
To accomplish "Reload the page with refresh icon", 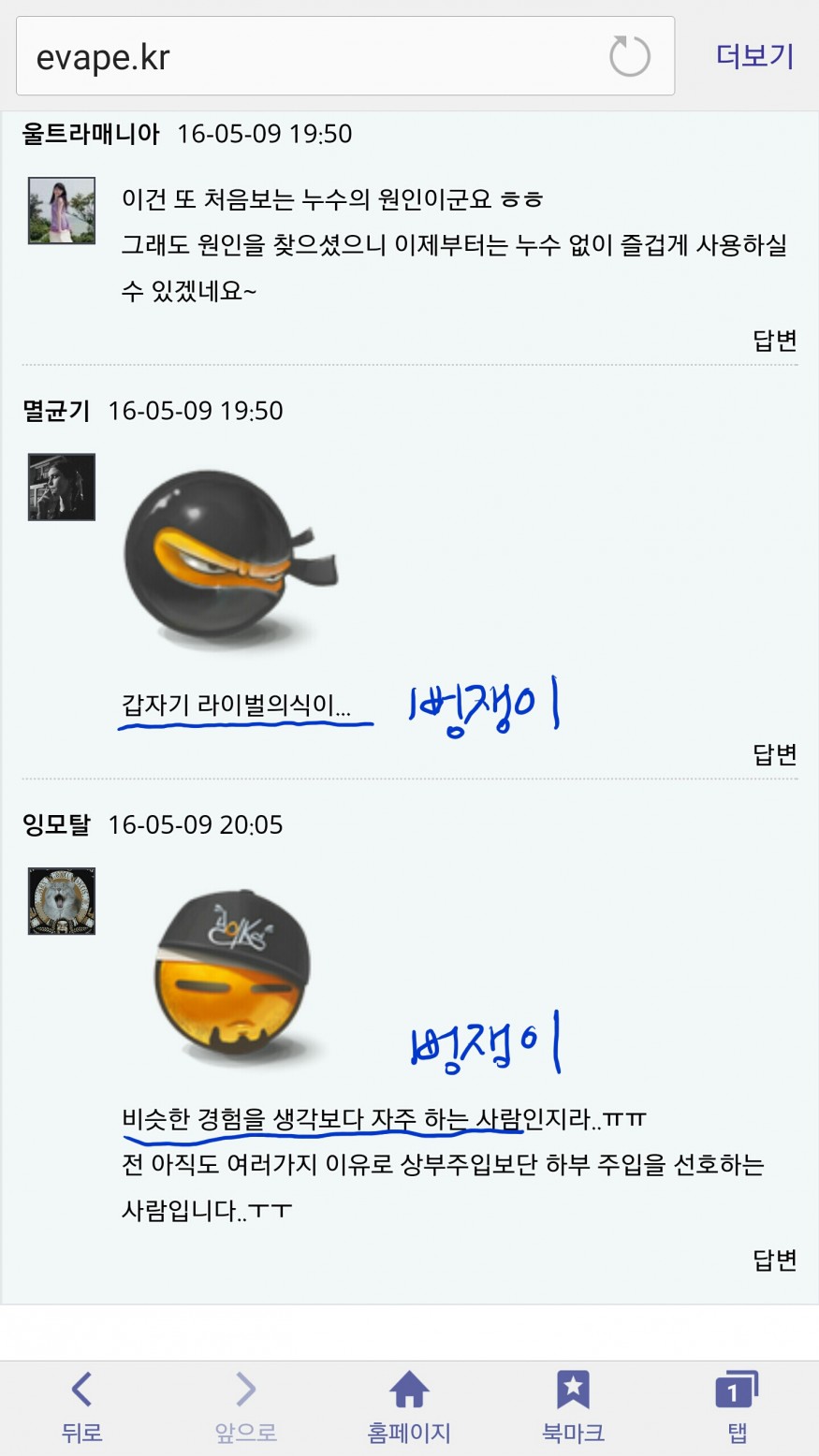I will click(x=629, y=57).
